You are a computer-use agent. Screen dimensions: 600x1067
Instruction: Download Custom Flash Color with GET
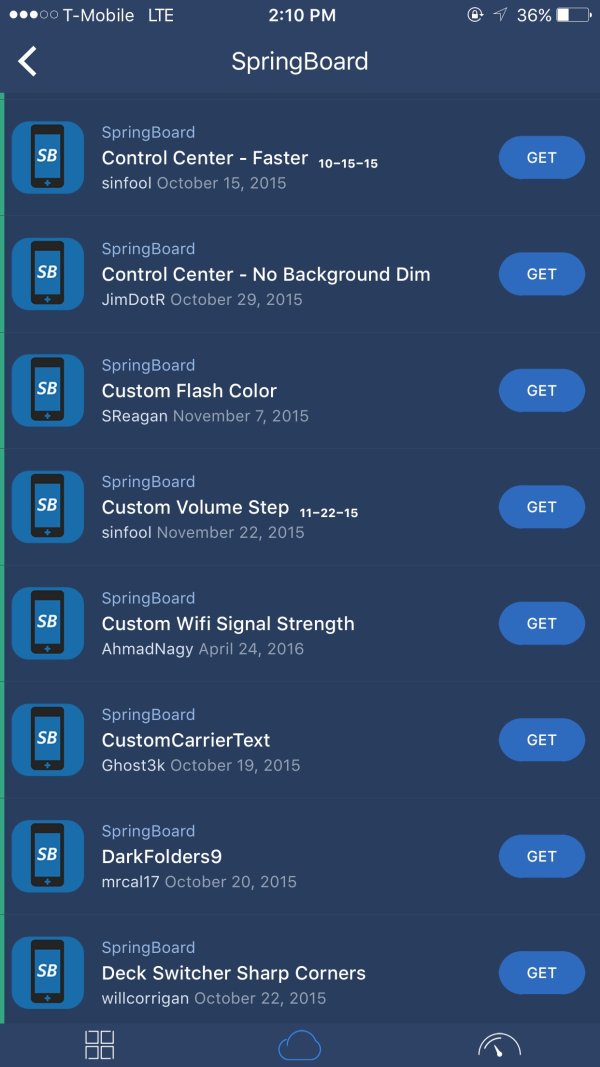(541, 391)
